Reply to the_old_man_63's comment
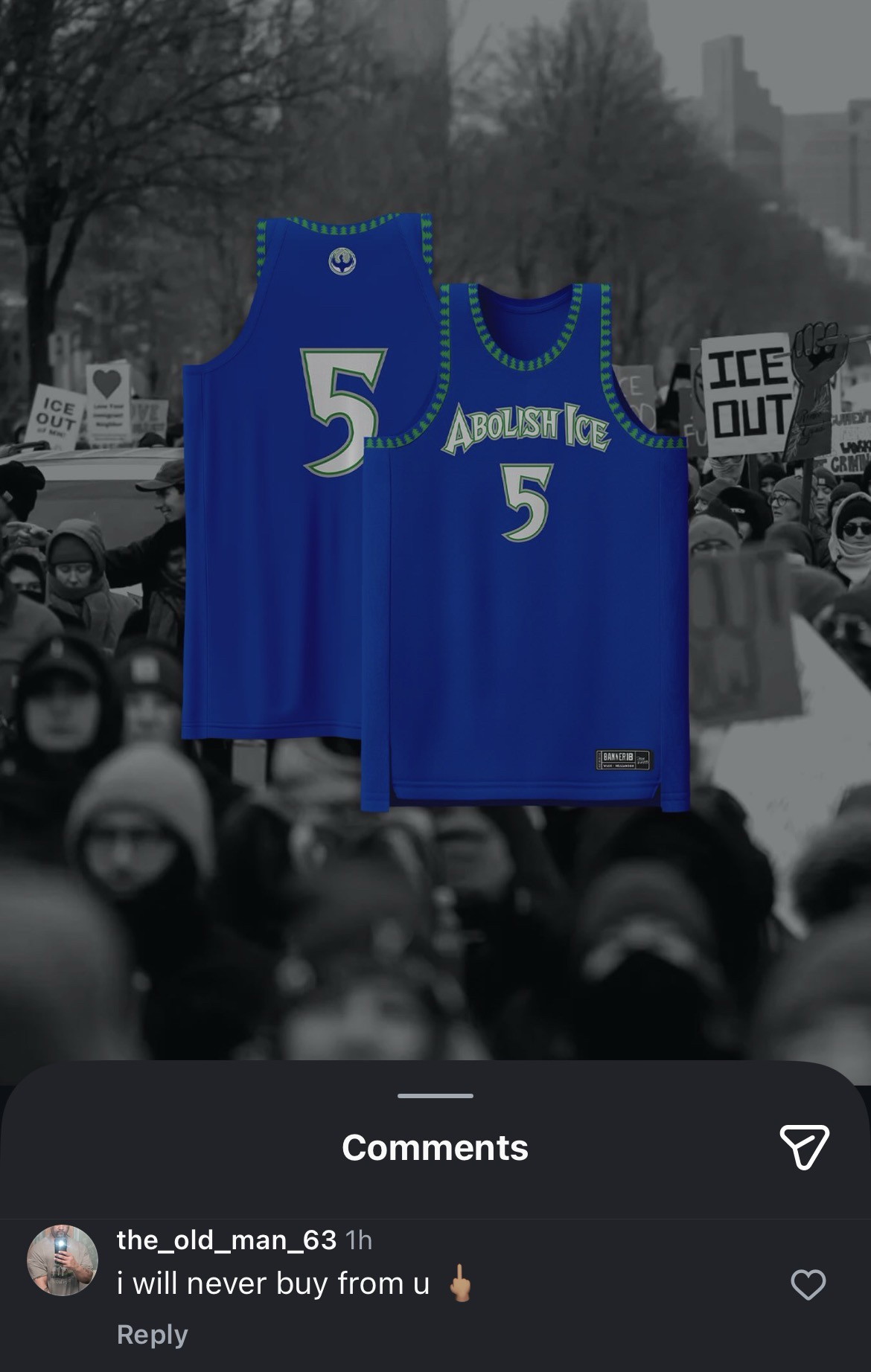Viewport: 871px width, 1372px height. (x=152, y=1334)
